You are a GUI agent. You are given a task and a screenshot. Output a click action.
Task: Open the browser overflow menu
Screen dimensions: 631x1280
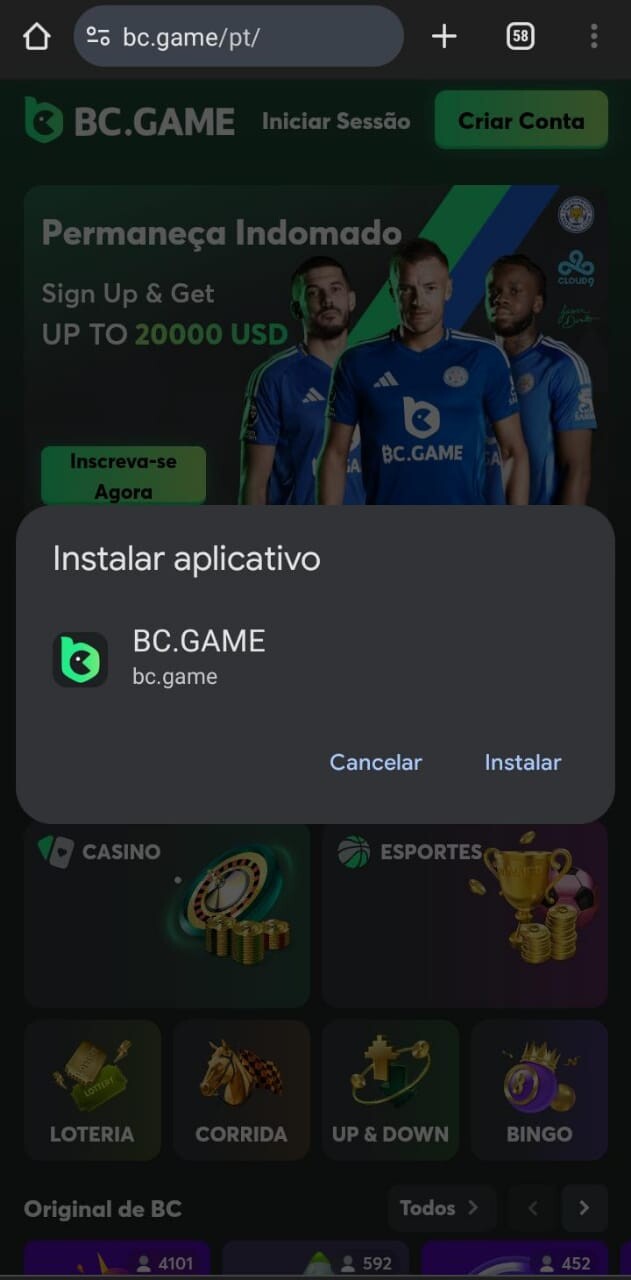[594, 37]
